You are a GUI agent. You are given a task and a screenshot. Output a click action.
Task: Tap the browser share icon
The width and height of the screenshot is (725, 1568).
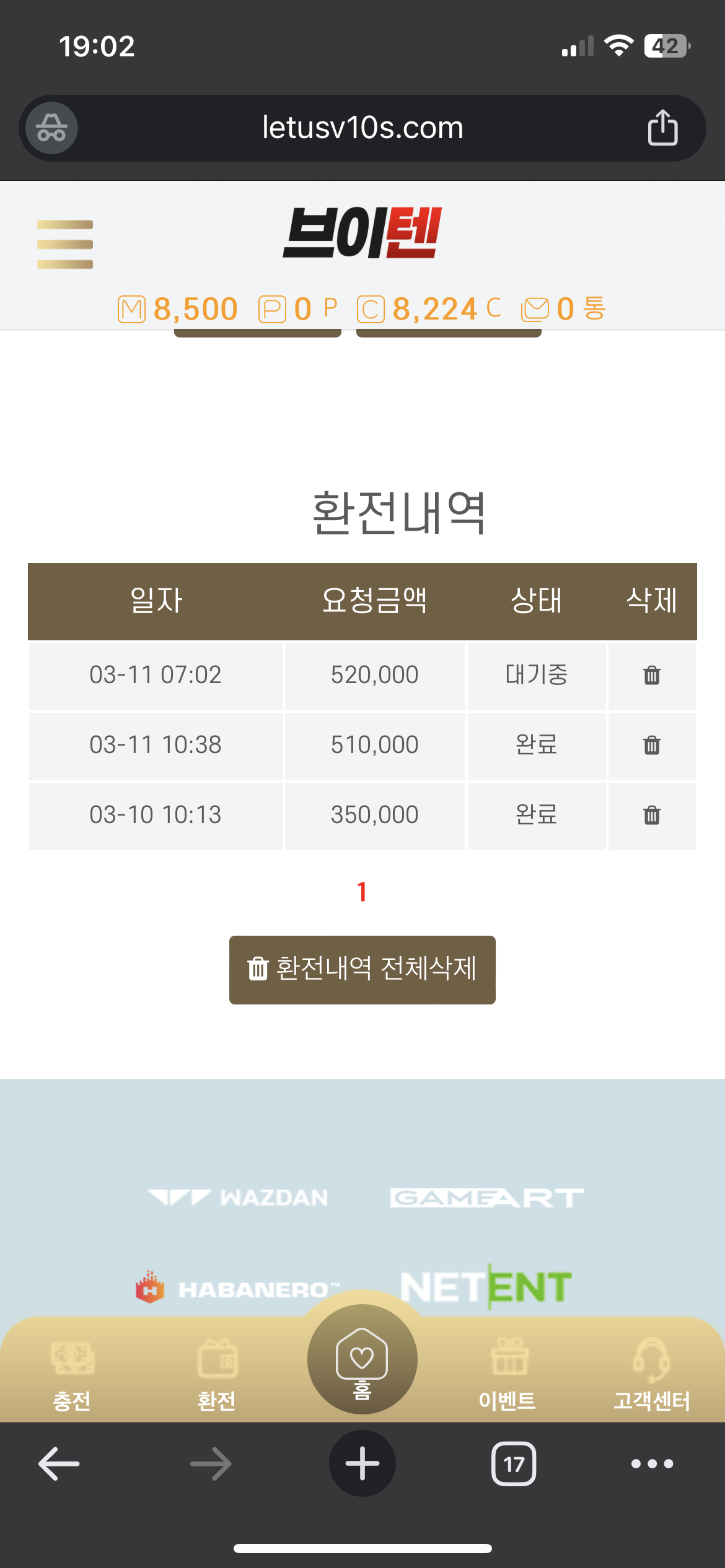(x=662, y=128)
